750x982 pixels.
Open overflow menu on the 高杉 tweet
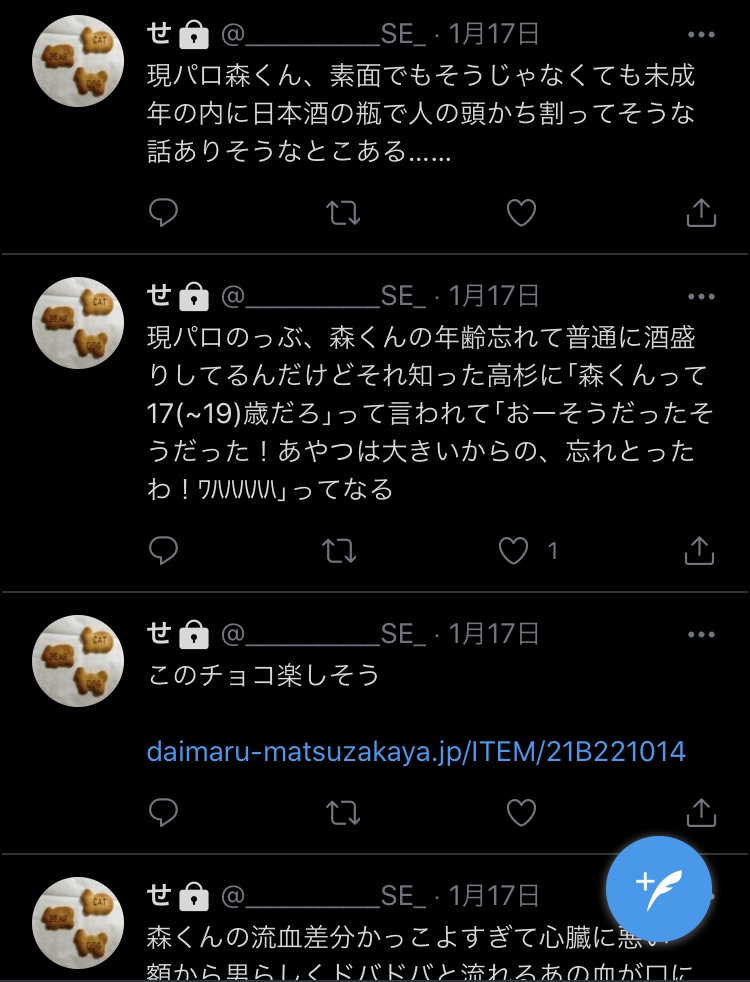coord(702,296)
